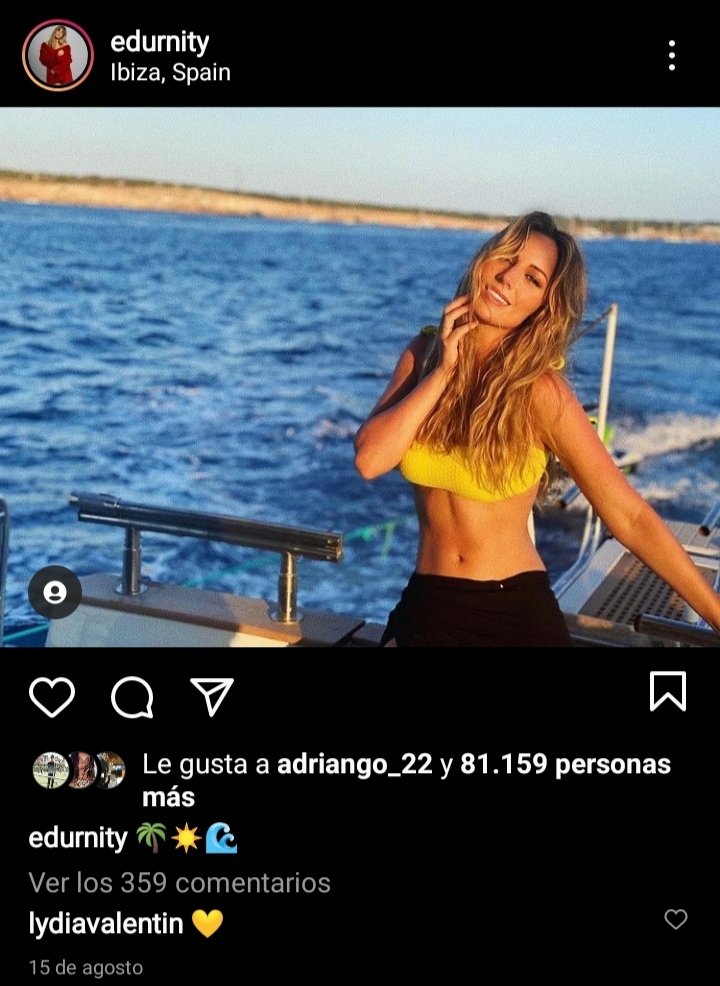Like lydiavalentin's comment

pos(676,920)
